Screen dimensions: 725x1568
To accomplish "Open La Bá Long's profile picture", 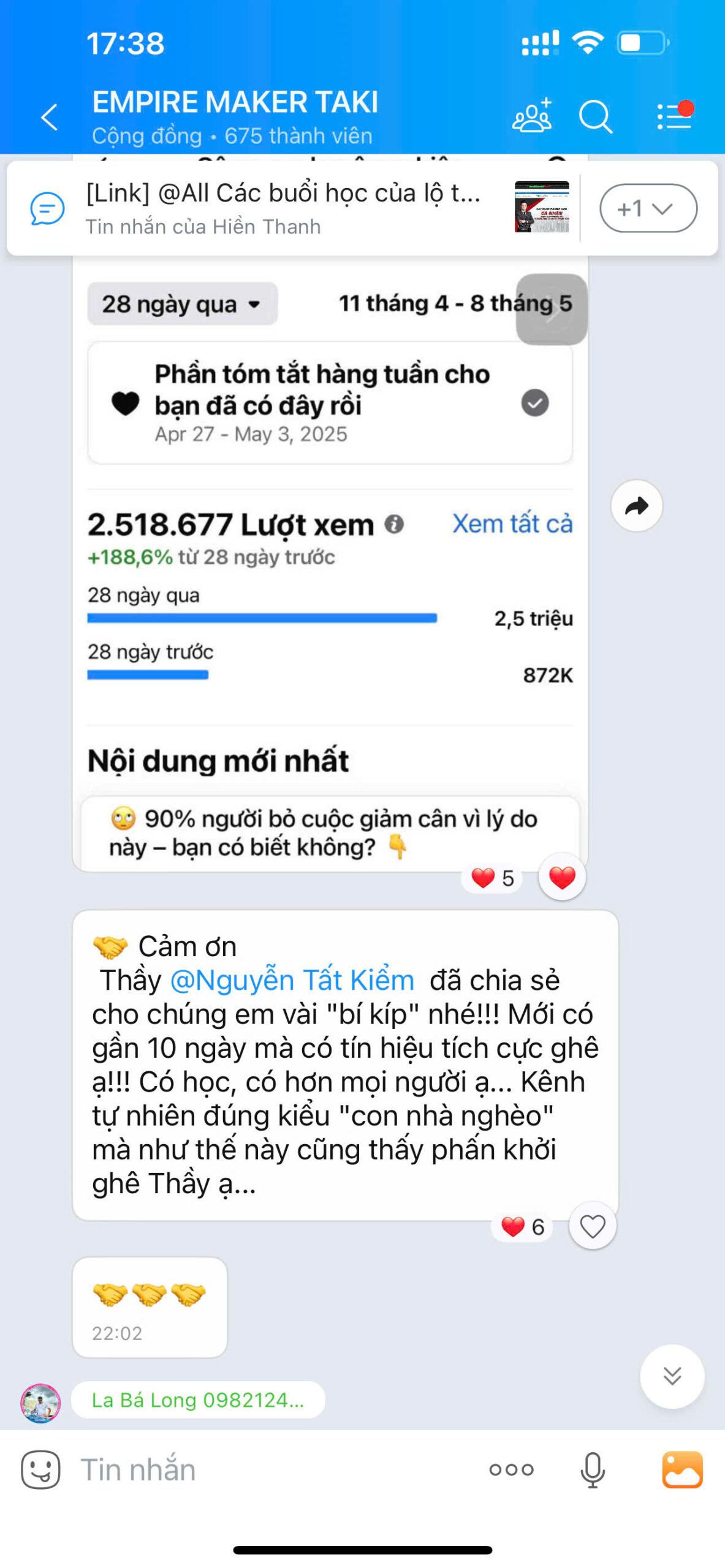I will 40,1403.
